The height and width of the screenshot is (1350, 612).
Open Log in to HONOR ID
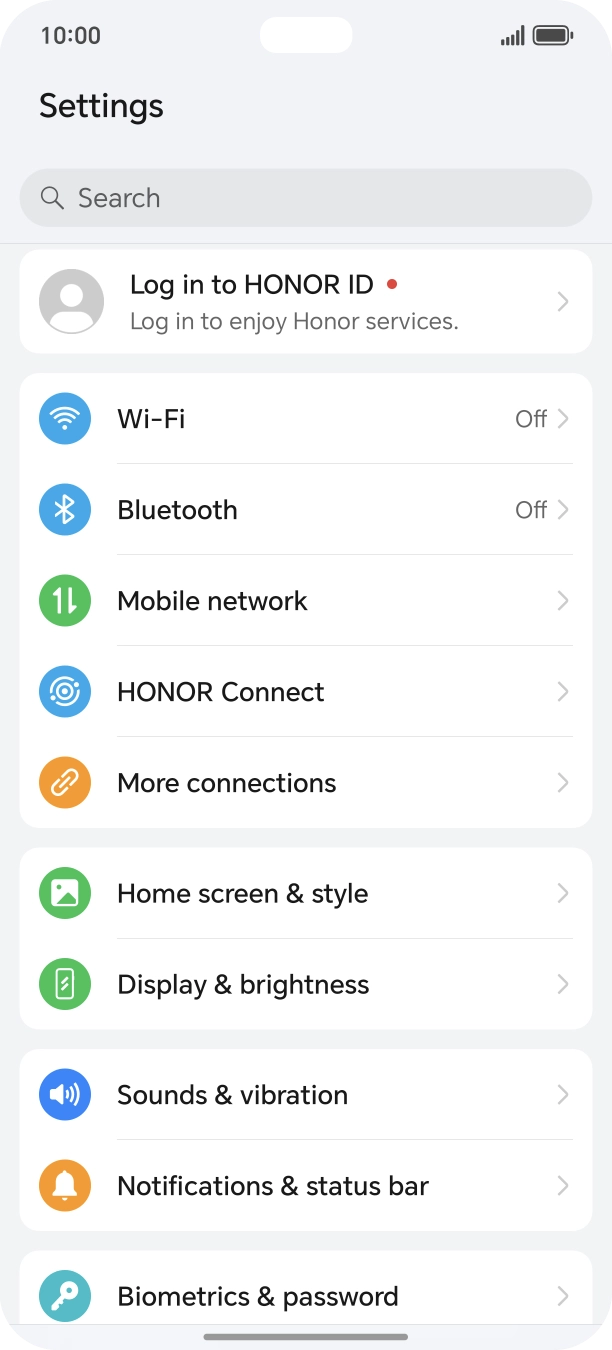coord(306,302)
